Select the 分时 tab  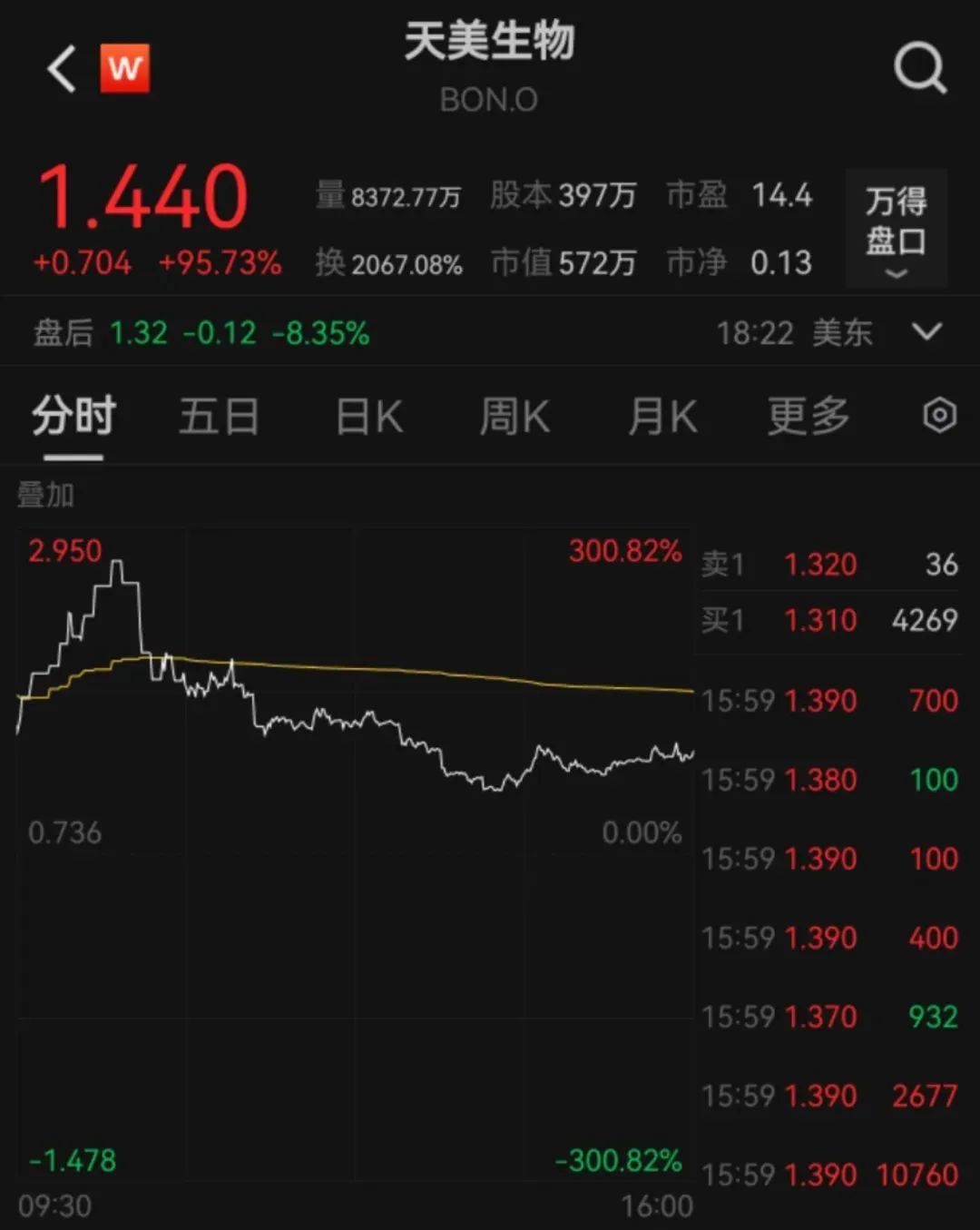73,417
